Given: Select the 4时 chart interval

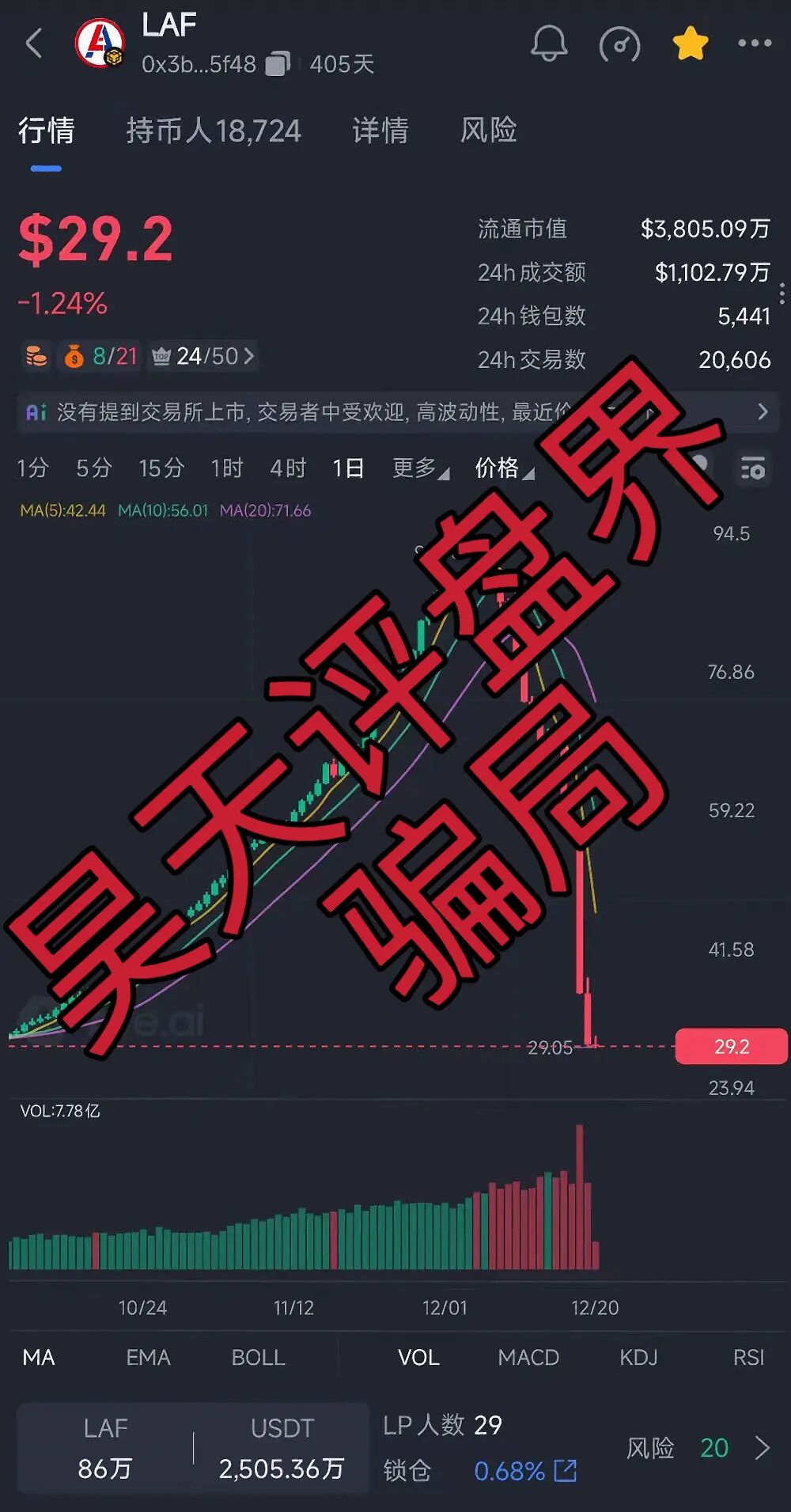Looking at the screenshot, I should [x=287, y=468].
